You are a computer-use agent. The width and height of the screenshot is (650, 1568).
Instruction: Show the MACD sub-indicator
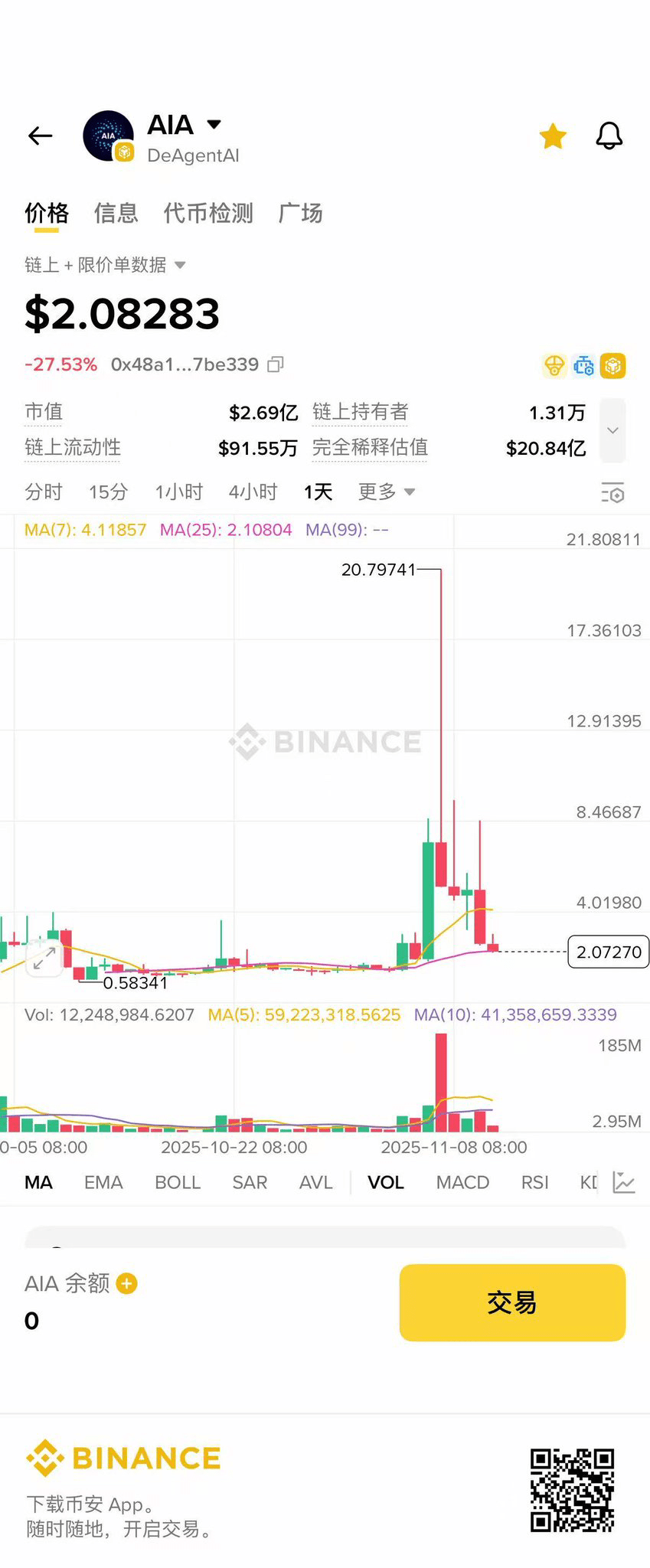tap(462, 1182)
